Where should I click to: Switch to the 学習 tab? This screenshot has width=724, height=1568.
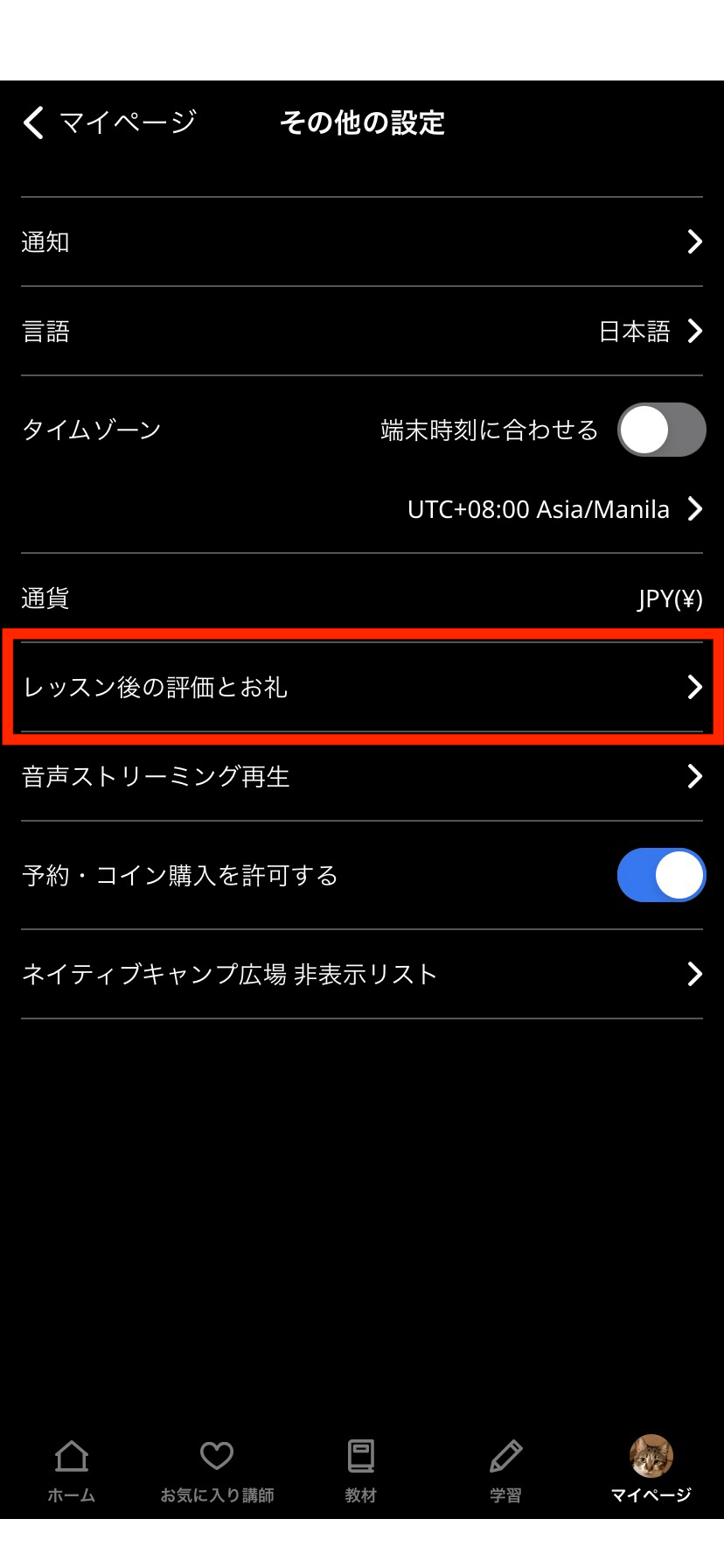coord(505,1472)
